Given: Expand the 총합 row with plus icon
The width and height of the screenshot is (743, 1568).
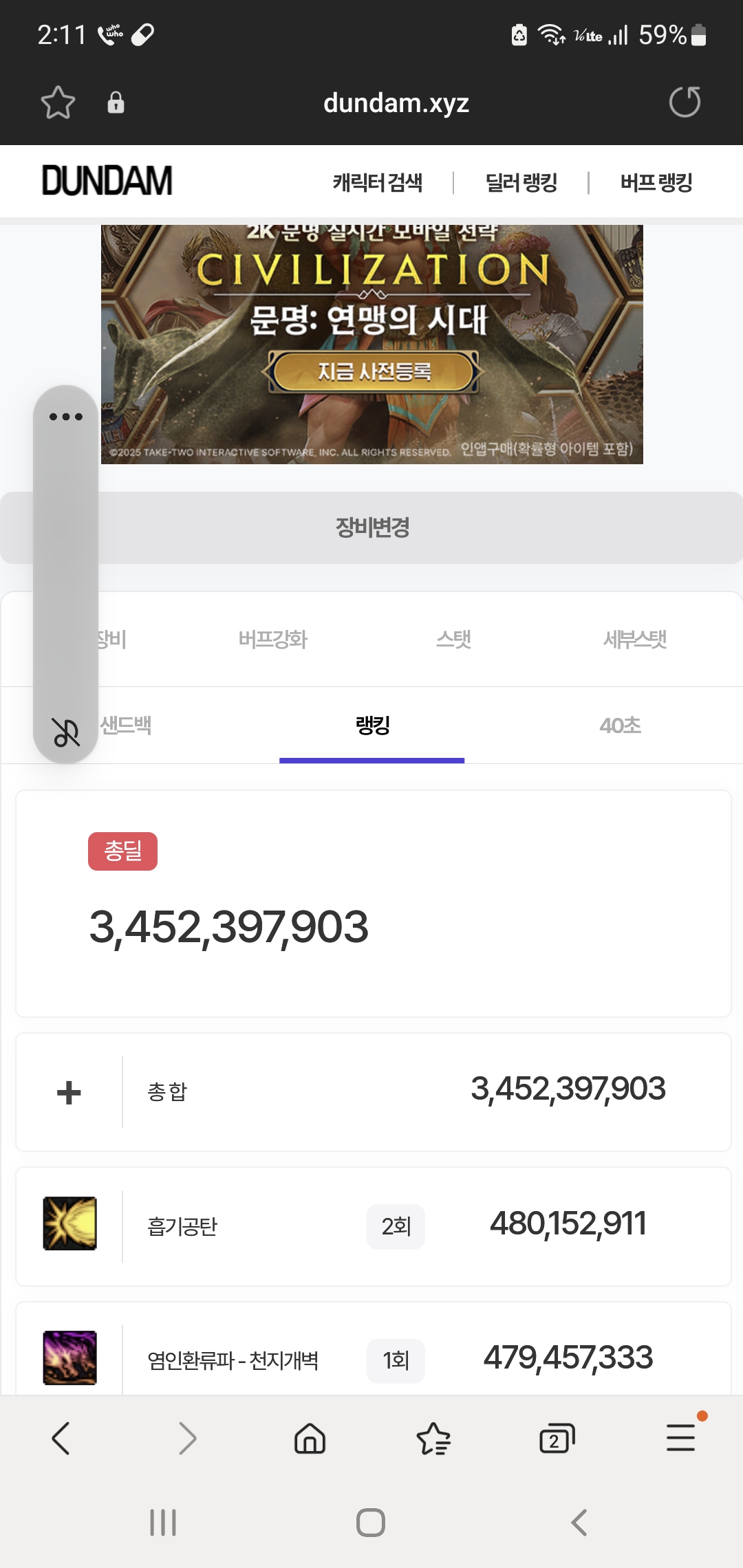Looking at the screenshot, I should click(x=69, y=1092).
